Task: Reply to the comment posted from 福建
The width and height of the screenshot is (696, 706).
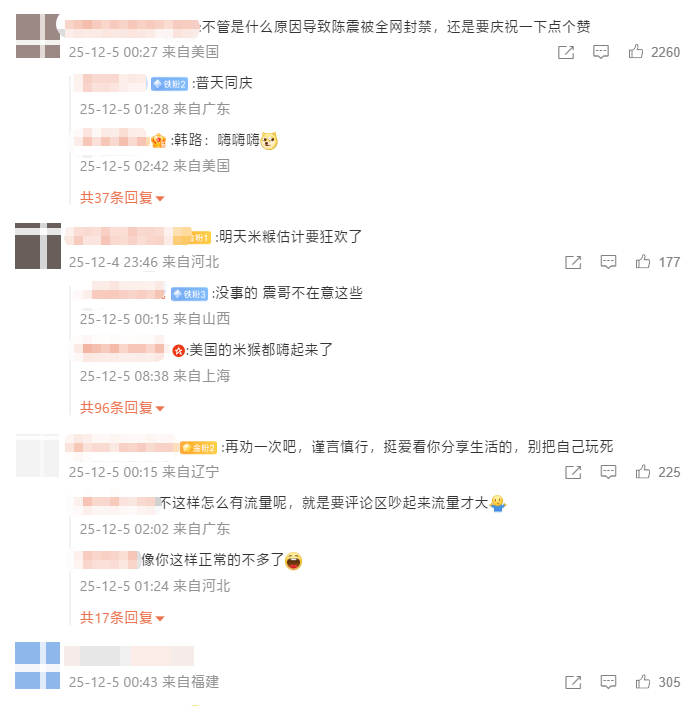Action: coord(608,682)
